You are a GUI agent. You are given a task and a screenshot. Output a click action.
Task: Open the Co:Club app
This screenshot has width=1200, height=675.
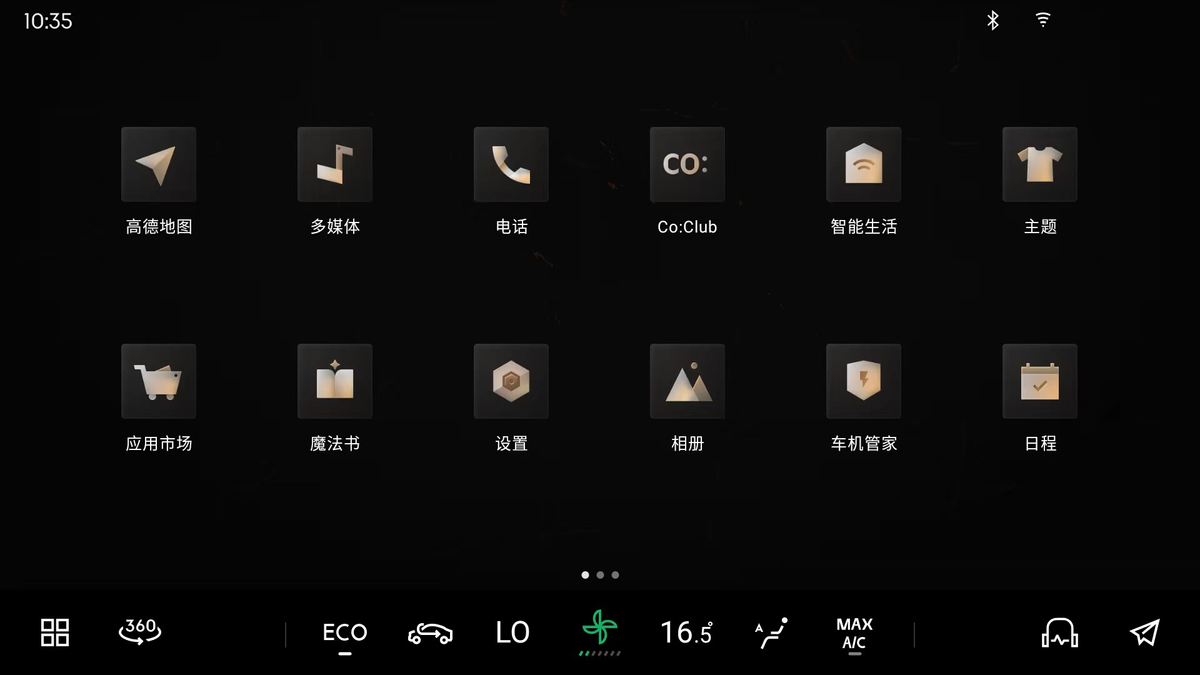tap(687, 165)
